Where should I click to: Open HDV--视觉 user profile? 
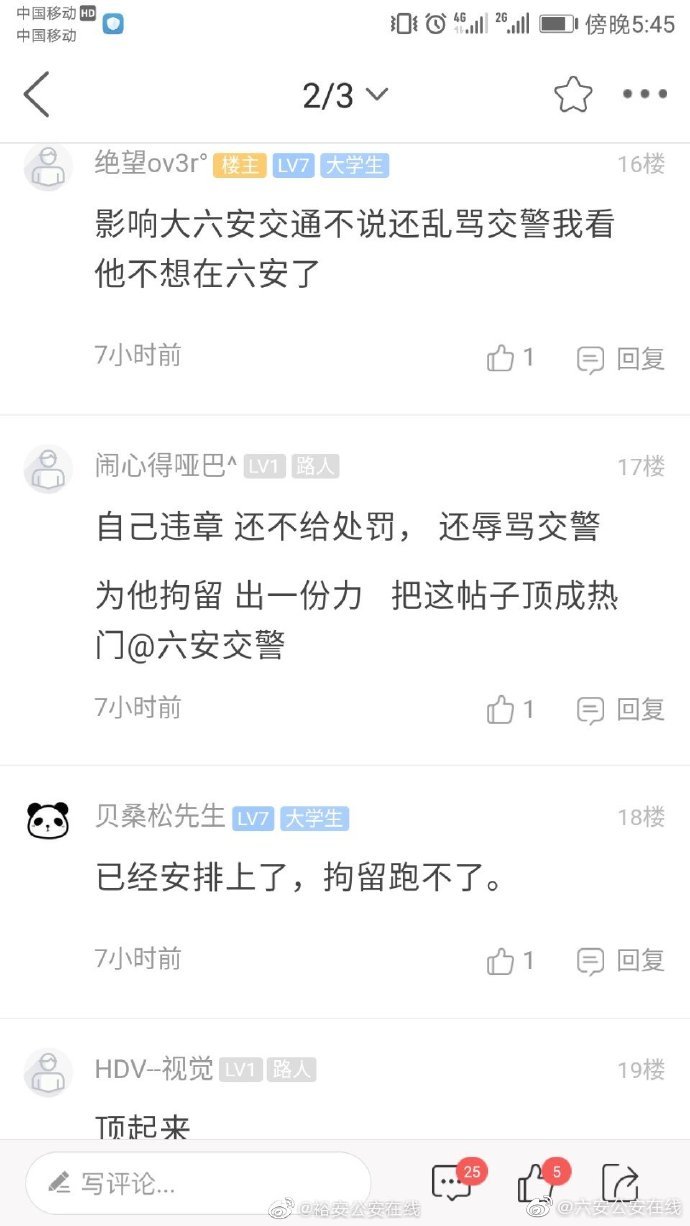point(48,1072)
